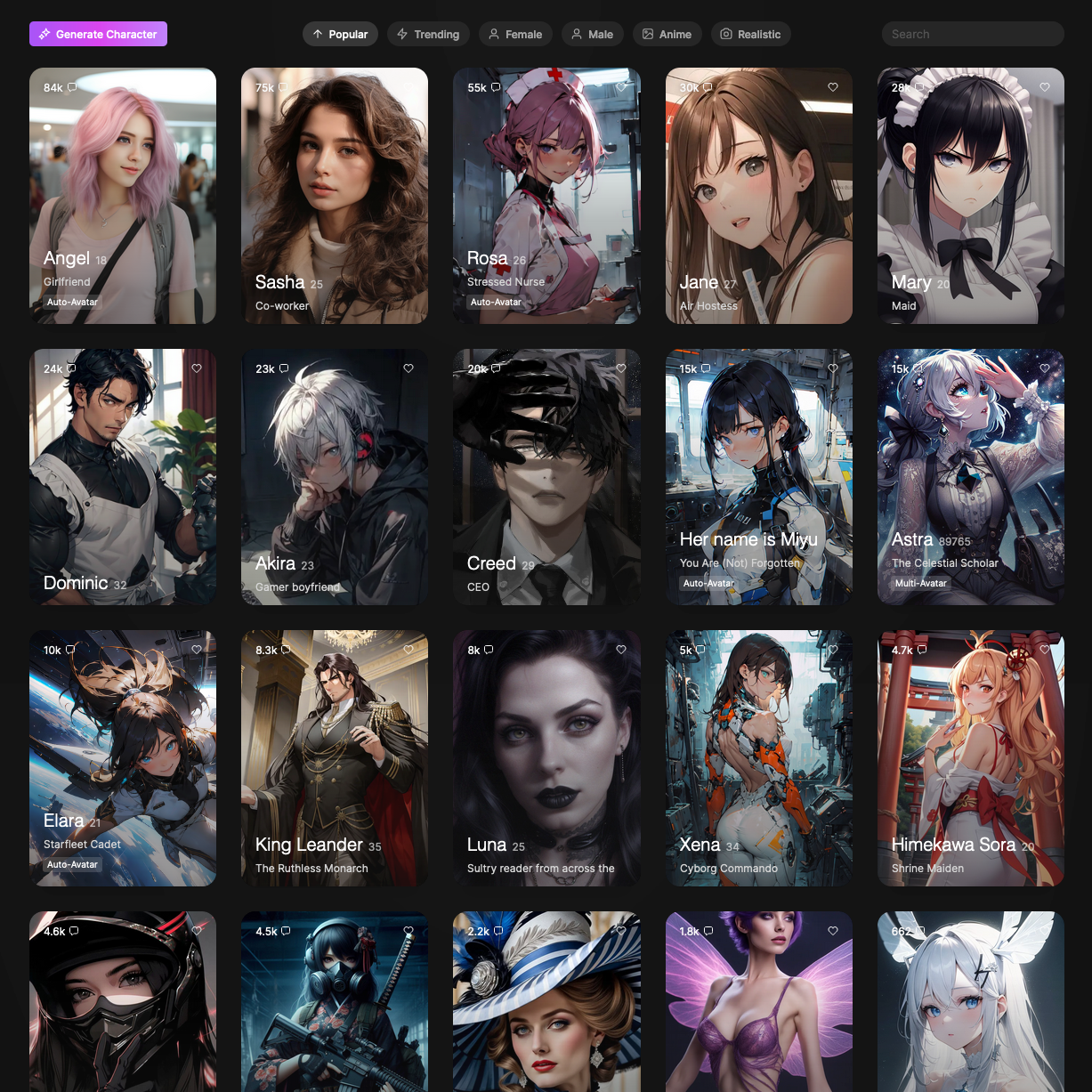Viewport: 1092px width, 1092px height.
Task: Open Creed the CEO card
Action: (x=546, y=476)
